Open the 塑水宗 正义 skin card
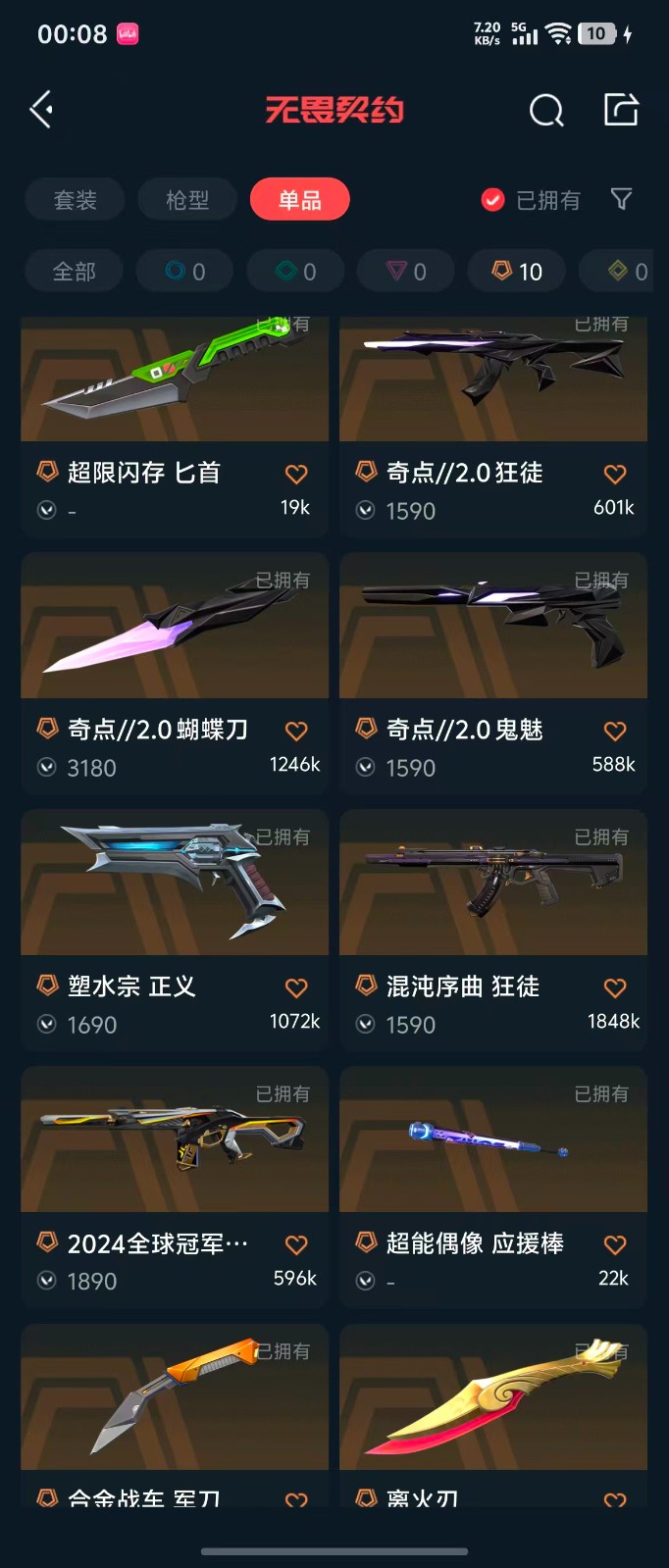Image resolution: width=669 pixels, height=1568 pixels. (x=175, y=892)
